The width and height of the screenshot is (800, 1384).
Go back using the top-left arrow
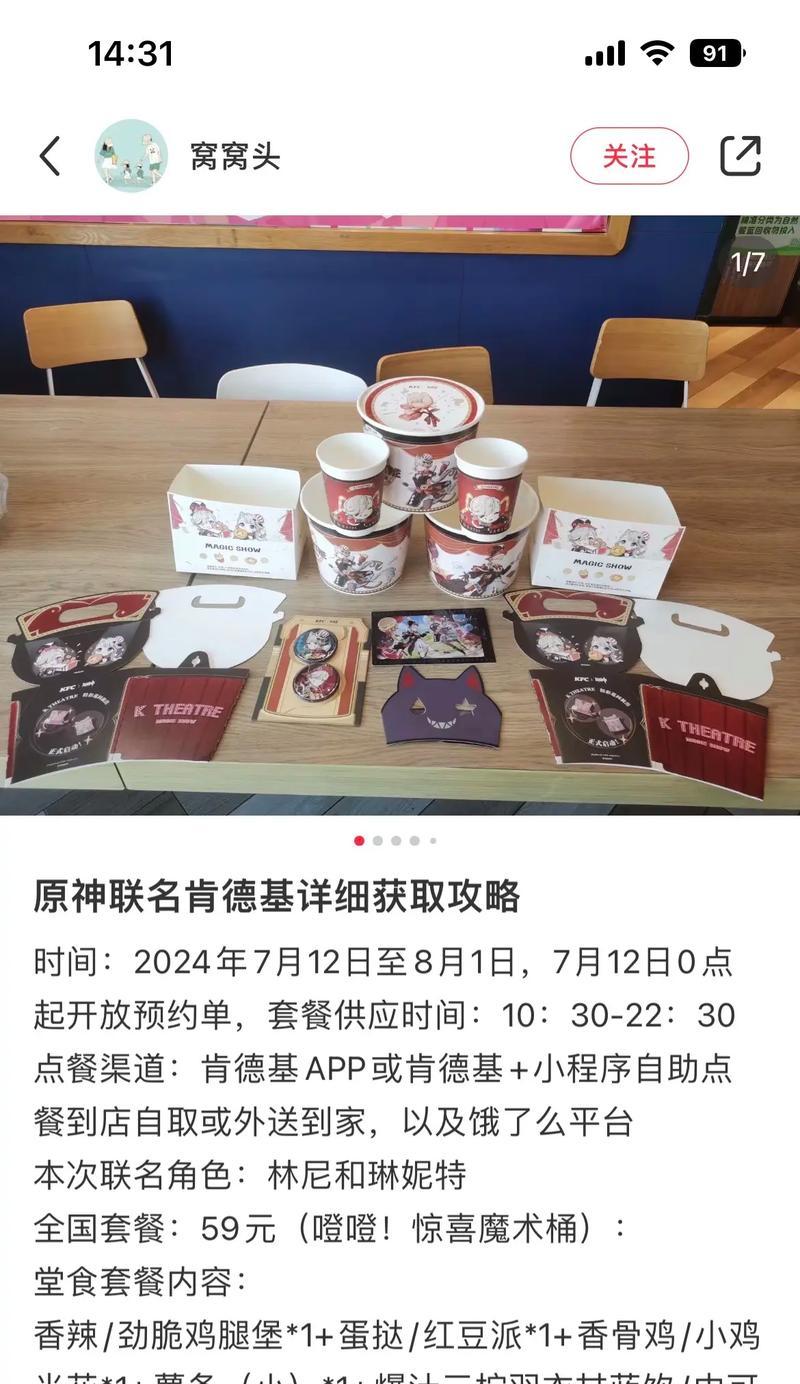50,156
